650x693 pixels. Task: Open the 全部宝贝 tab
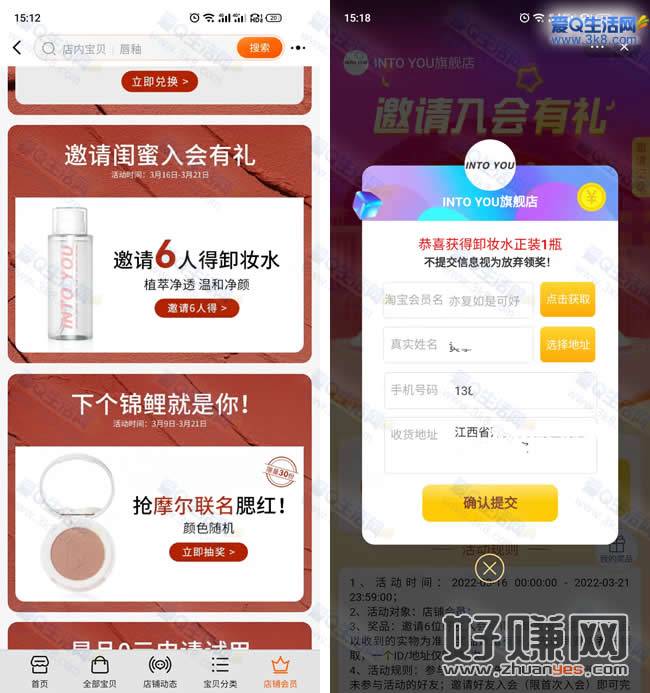pyautogui.click(x=99, y=670)
